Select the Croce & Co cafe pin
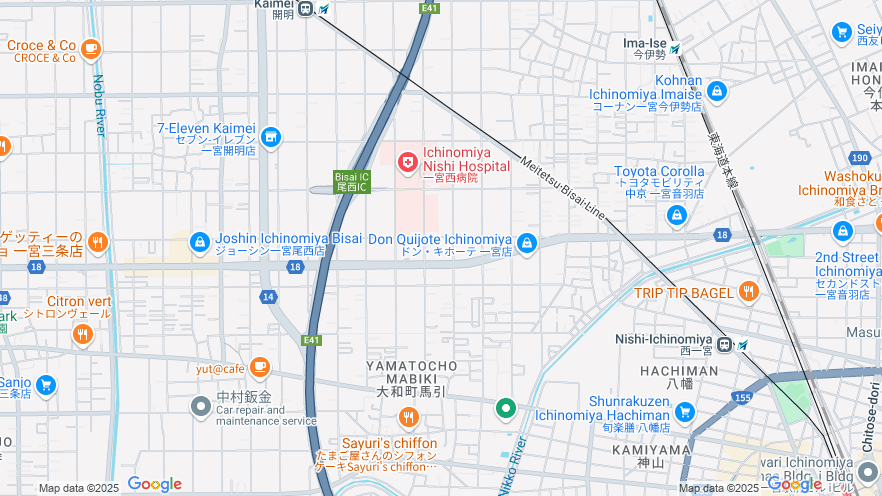The image size is (882, 496). tap(91, 48)
